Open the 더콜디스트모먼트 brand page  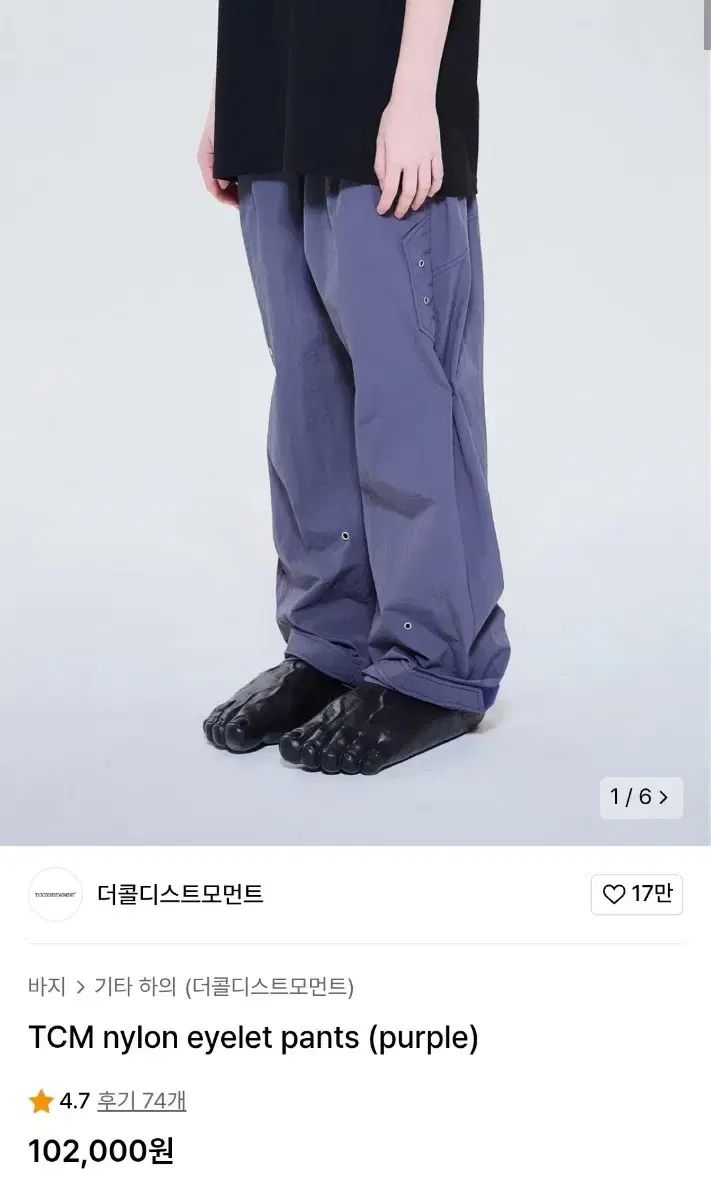pyautogui.click(x=180, y=894)
